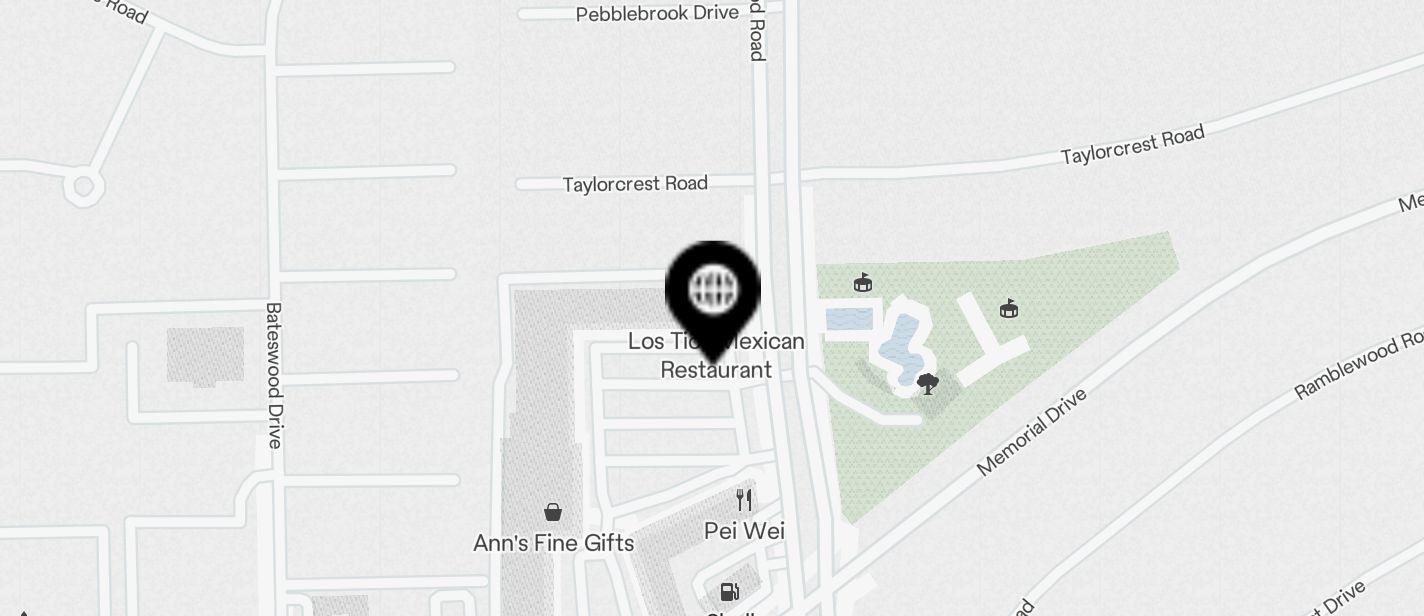Image resolution: width=1424 pixels, height=616 pixels.
Task: Open the Ann's Fine Gifts shop marker
Action: [553, 513]
